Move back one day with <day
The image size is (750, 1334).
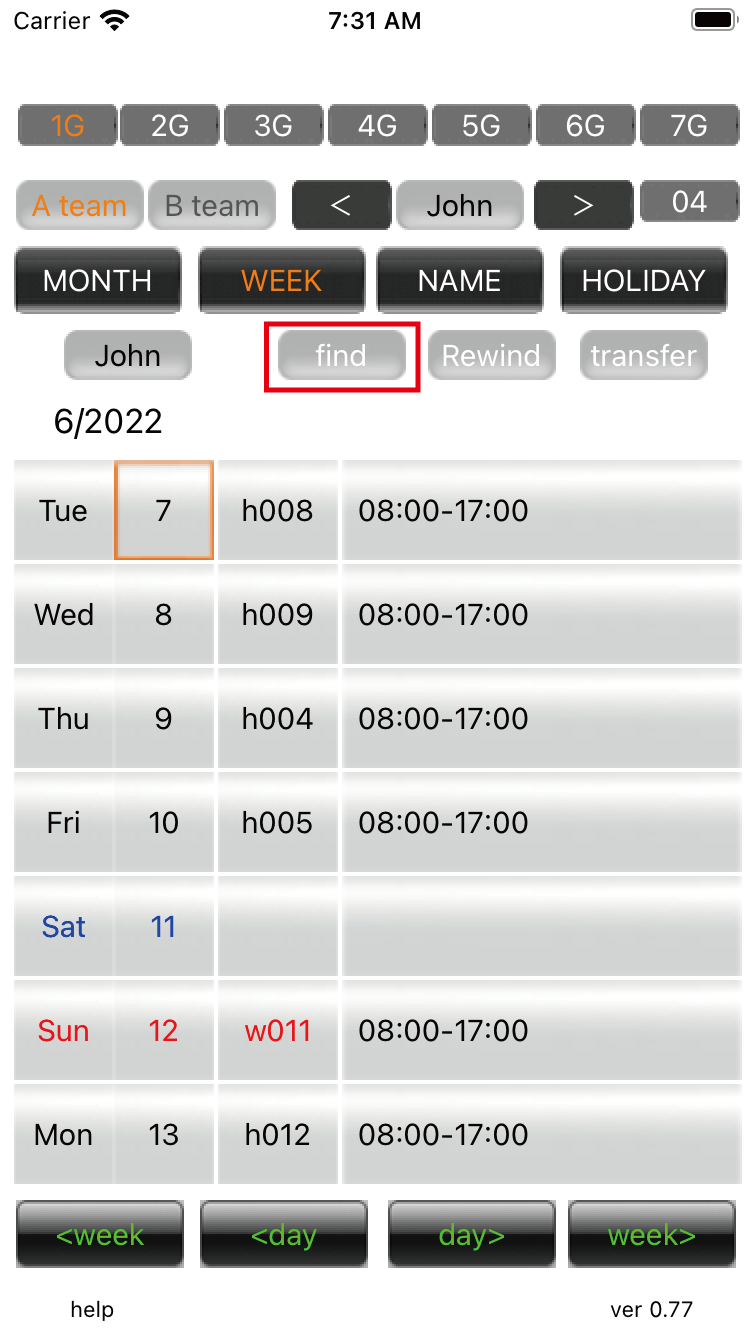coord(285,1235)
